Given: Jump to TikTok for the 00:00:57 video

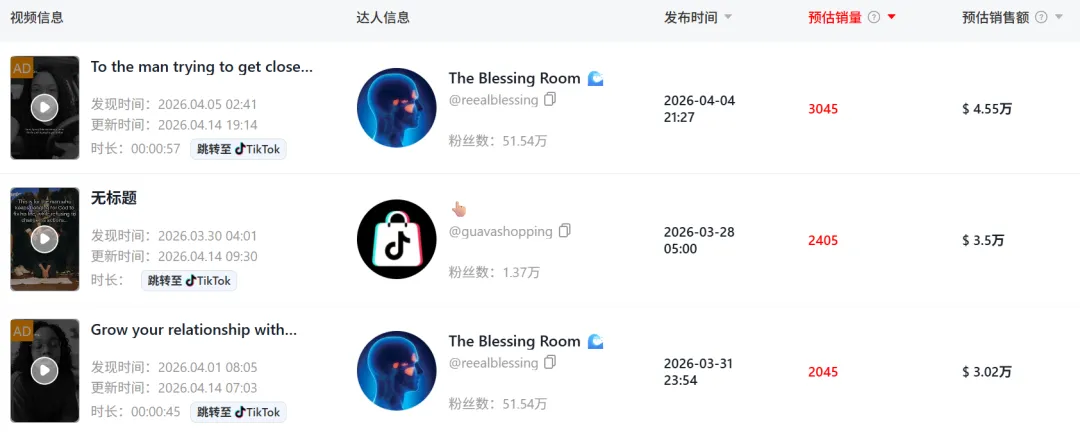Looking at the screenshot, I should pyautogui.click(x=238, y=149).
